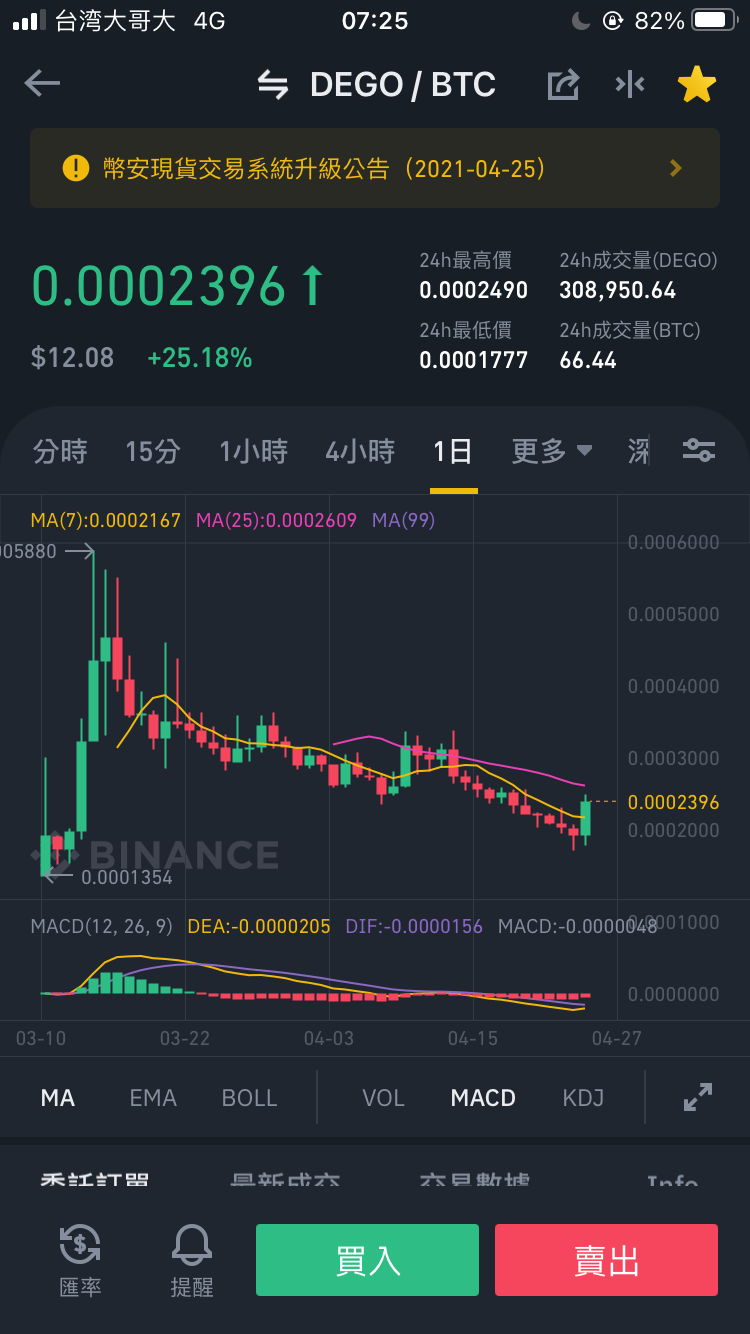Open chart indicator settings icon
This screenshot has width=750, height=1334.
[698, 451]
